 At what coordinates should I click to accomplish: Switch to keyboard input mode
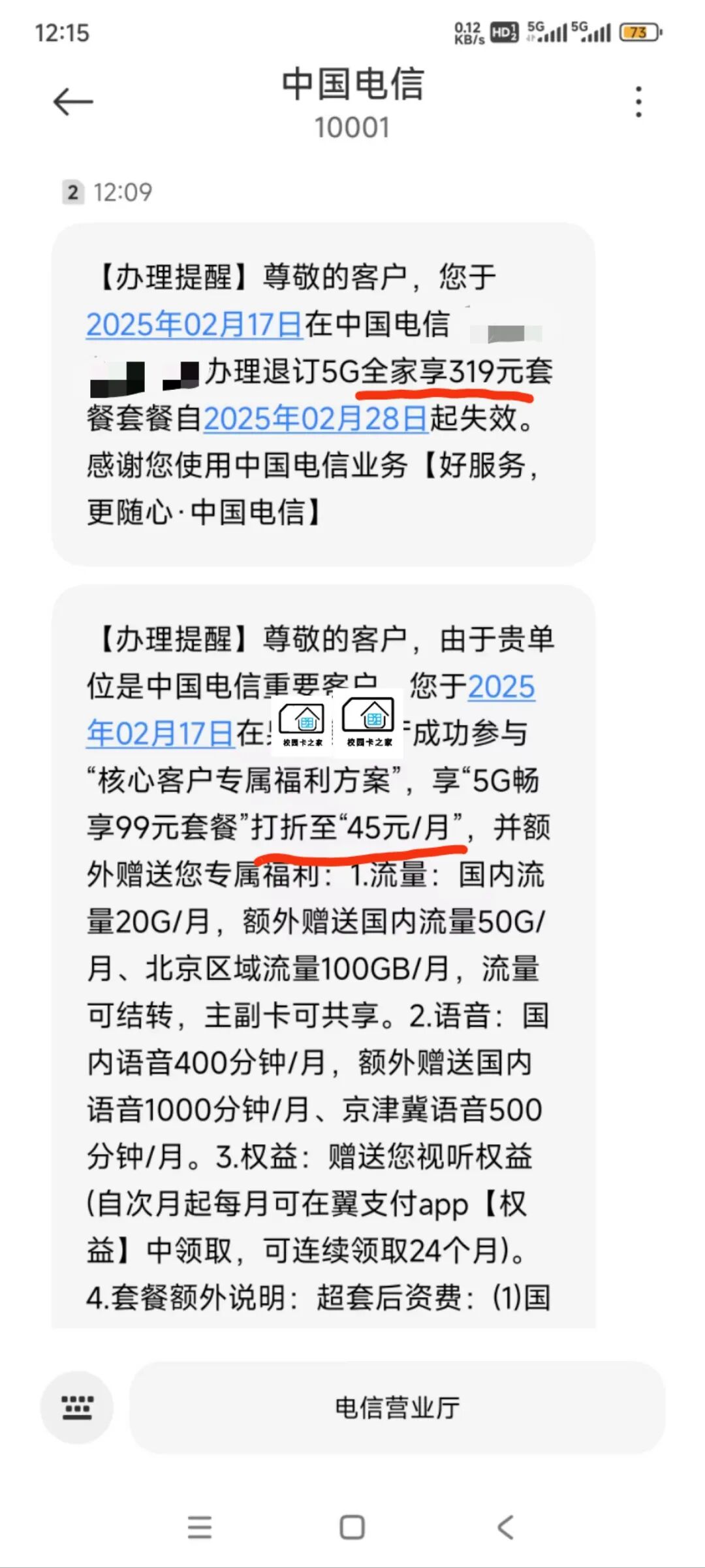[x=77, y=1407]
